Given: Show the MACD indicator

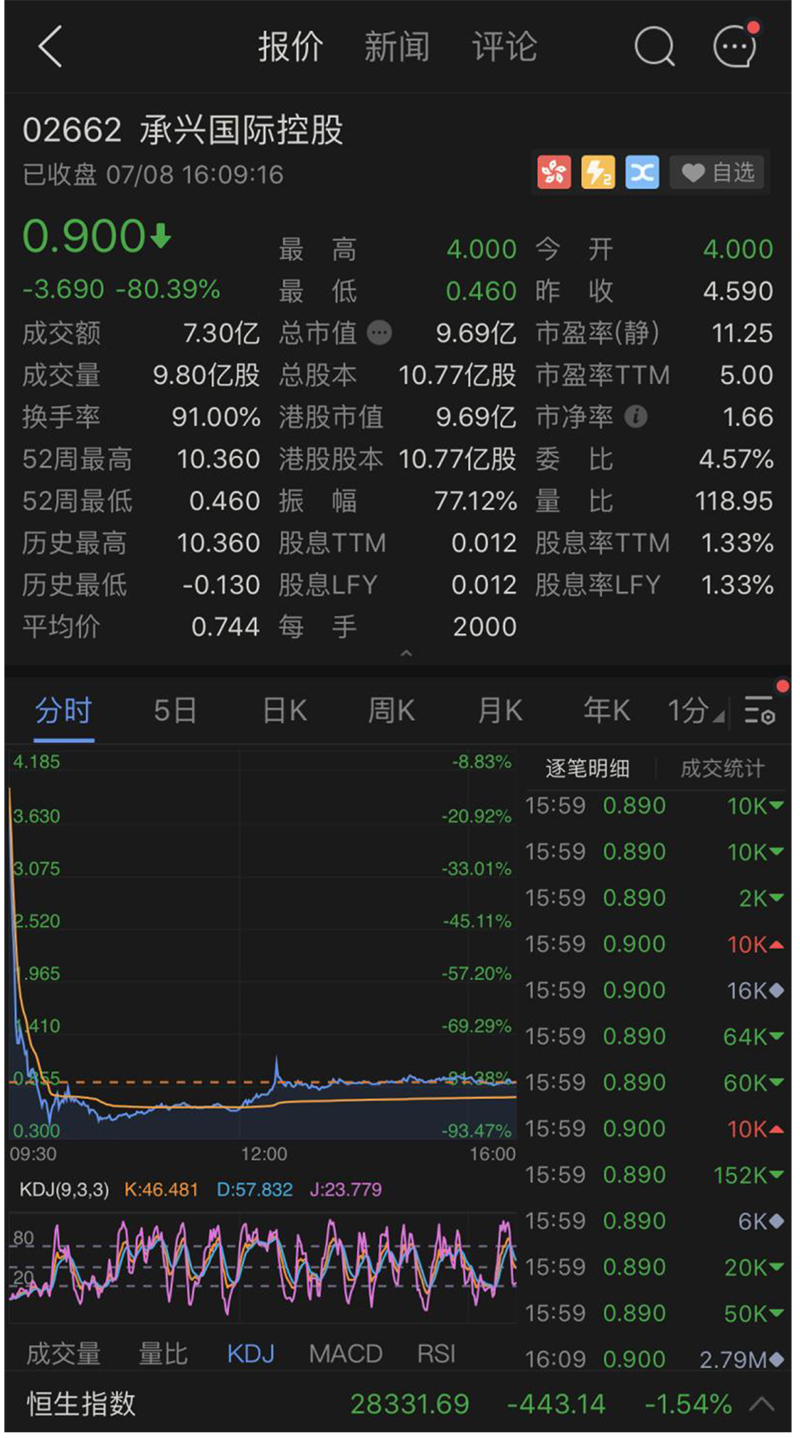Looking at the screenshot, I should click(x=345, y=1353).
